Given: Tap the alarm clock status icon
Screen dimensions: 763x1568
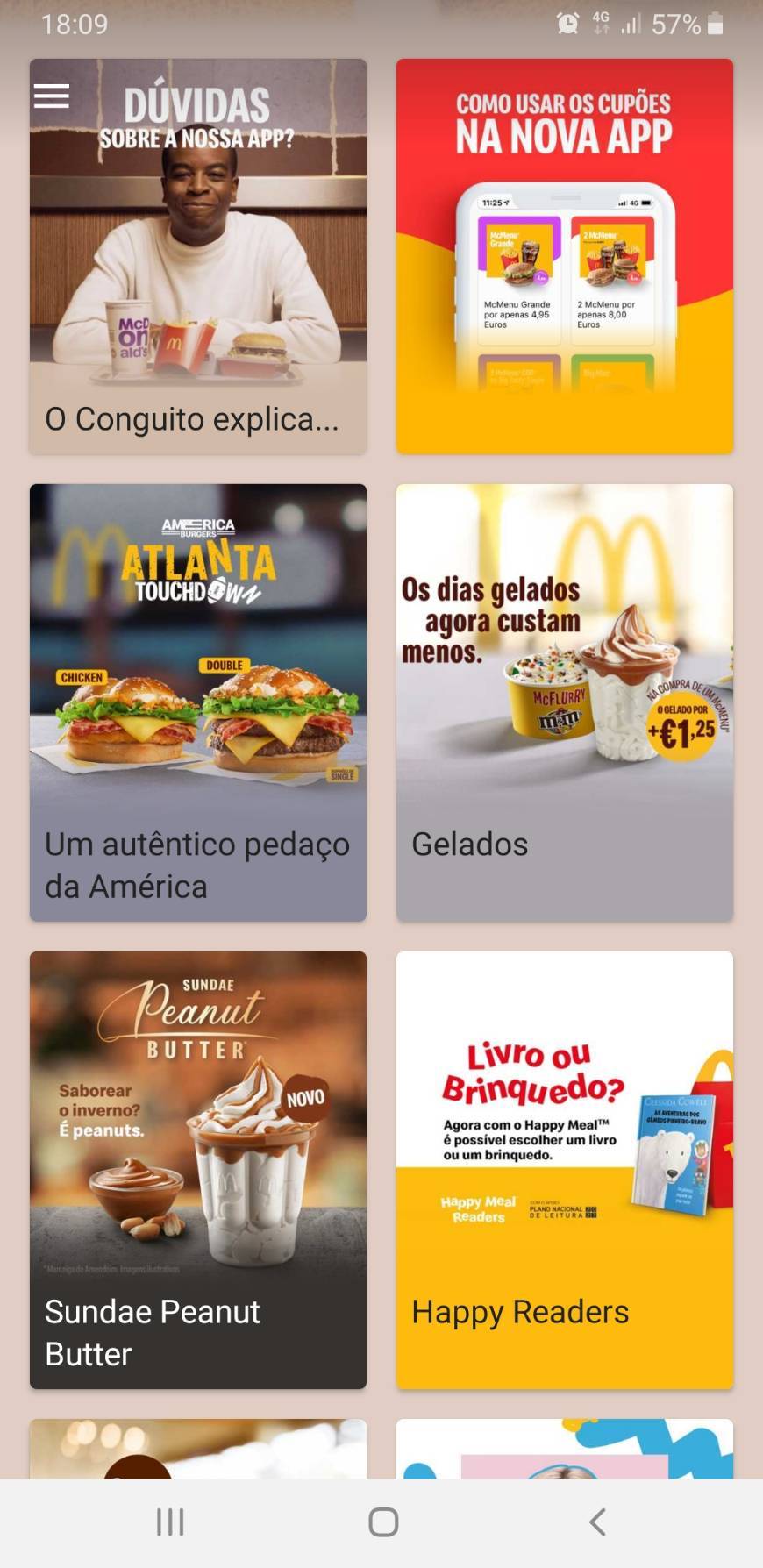Looking at the screenshot, I should pos(567,24).
